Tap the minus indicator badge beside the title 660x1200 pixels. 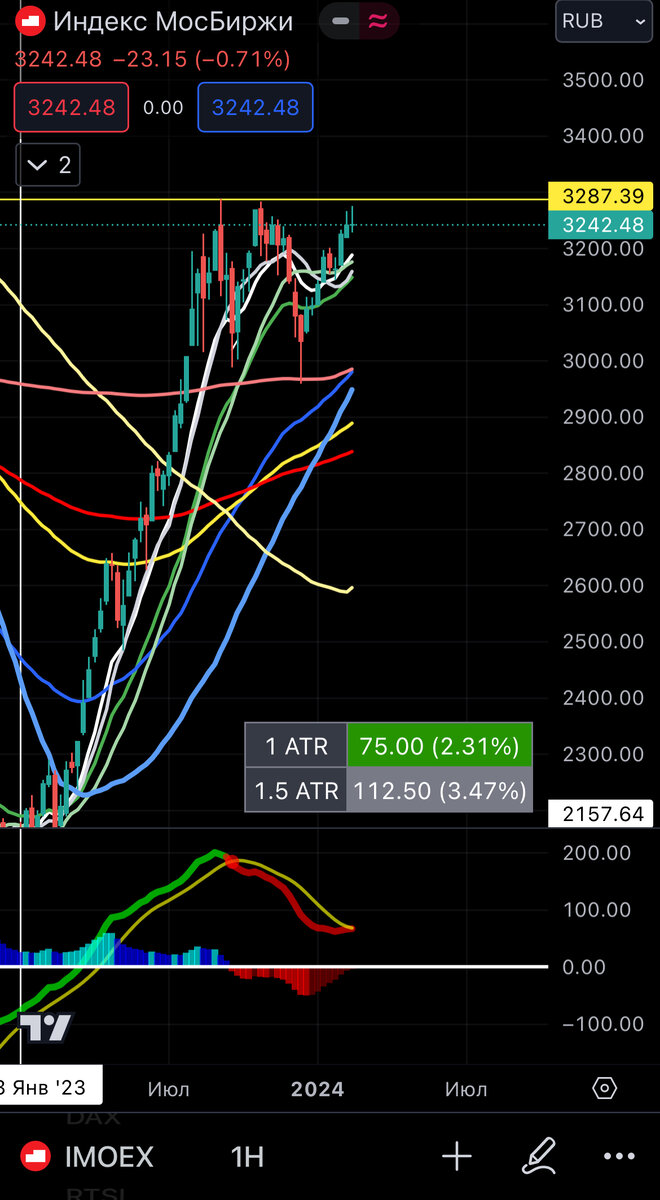click(x=341, y=21)
